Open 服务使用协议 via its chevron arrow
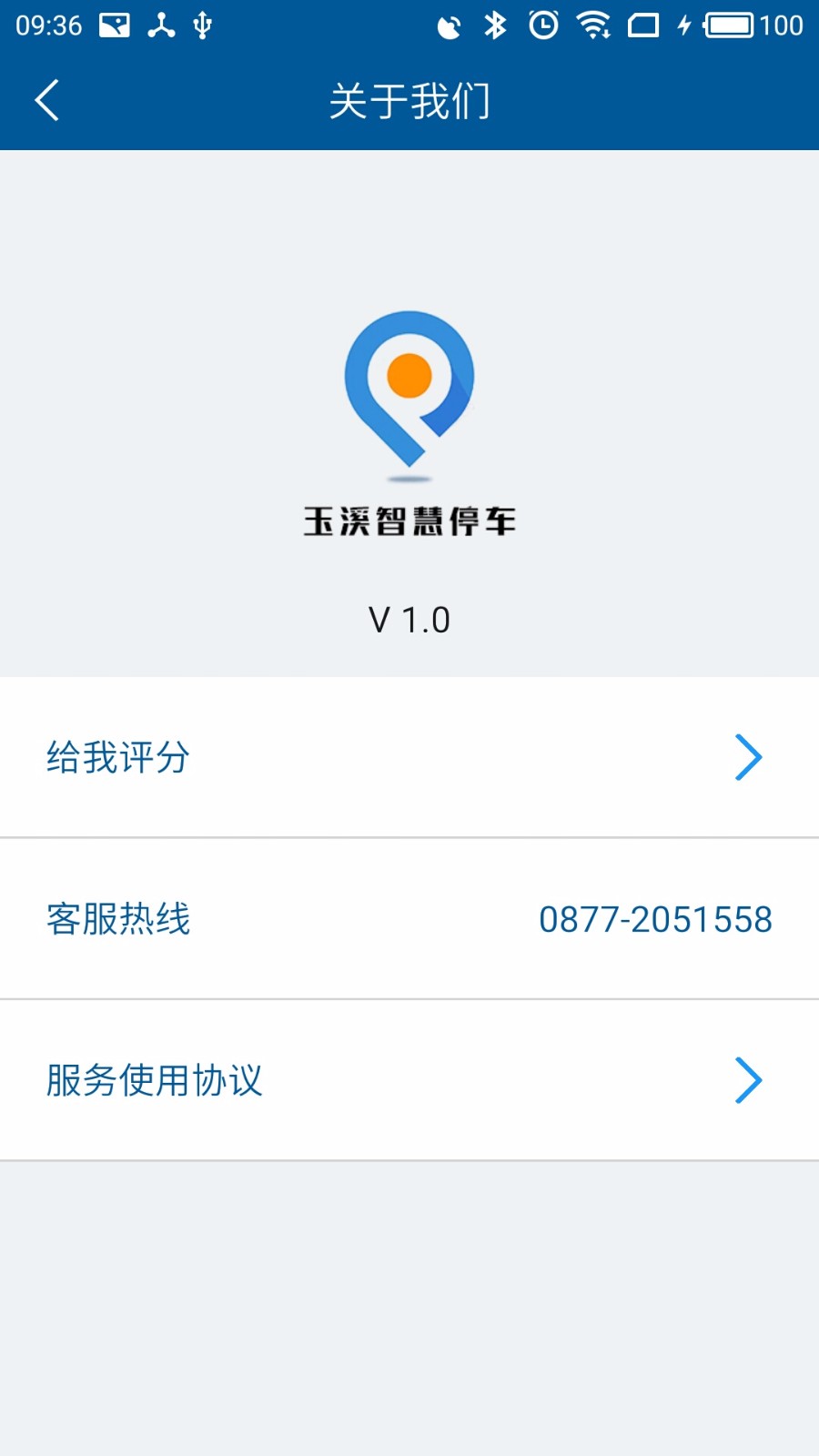Image resolution: width=819 pixels, height=1456 pixels. (x=748, y=1080)
